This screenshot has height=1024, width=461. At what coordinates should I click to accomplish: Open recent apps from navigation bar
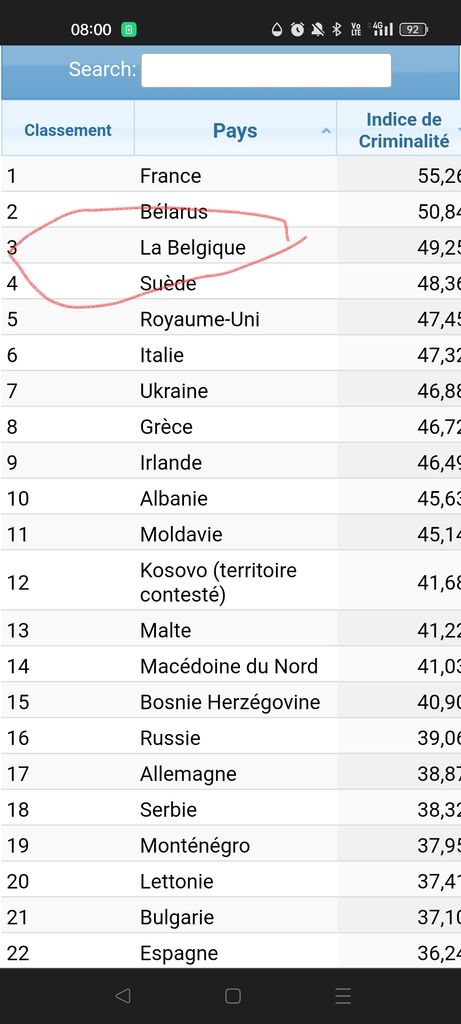point(343,995)
